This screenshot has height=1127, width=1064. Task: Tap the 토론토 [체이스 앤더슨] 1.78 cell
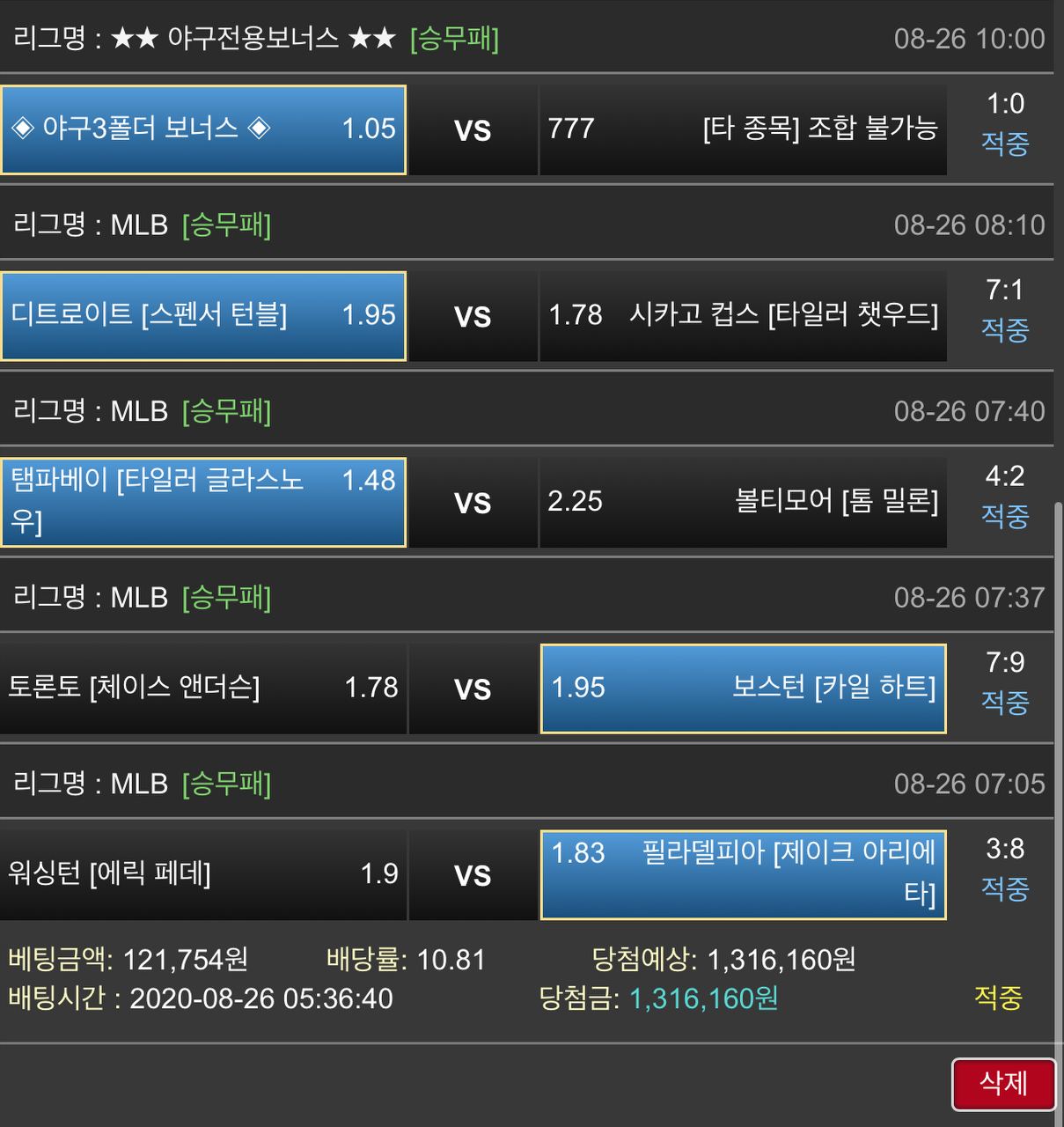pos(203,689)
